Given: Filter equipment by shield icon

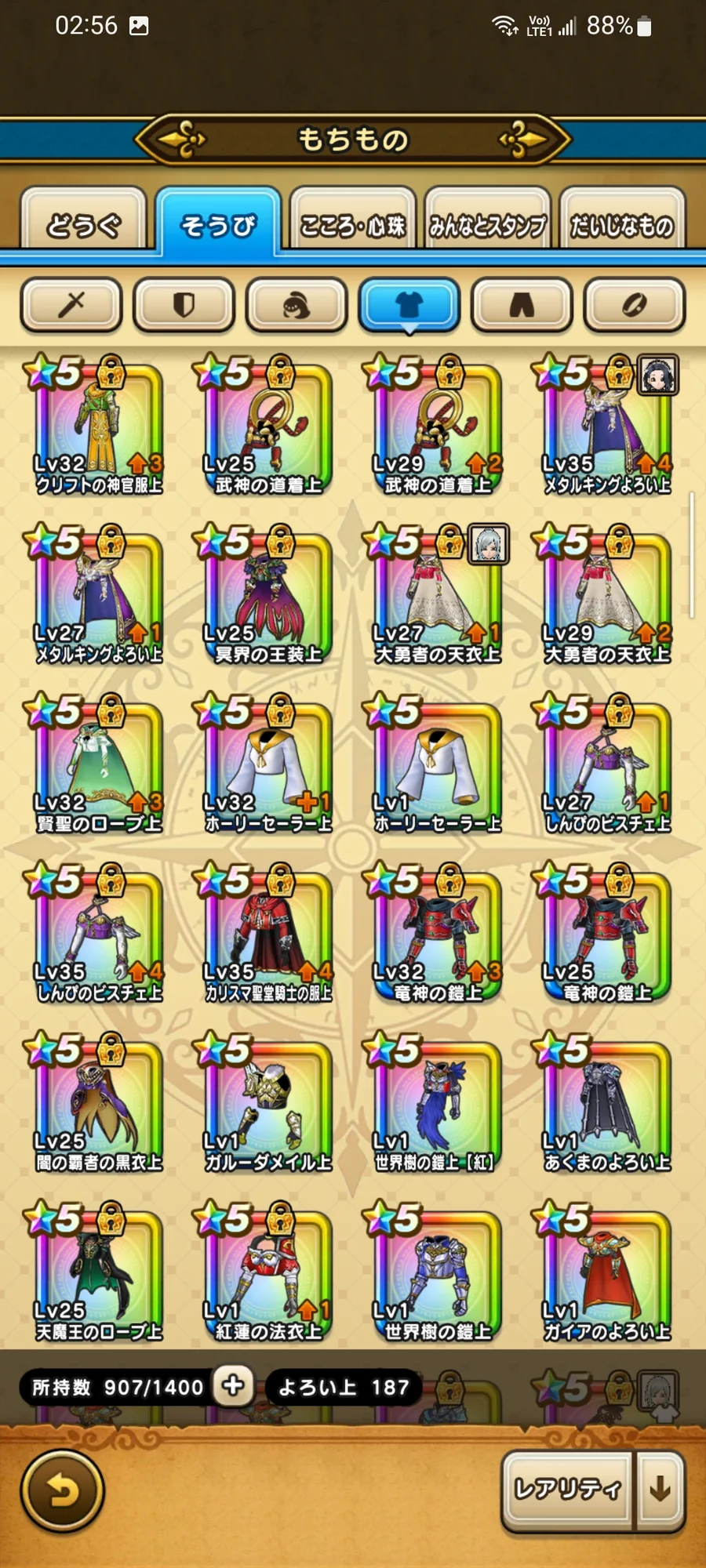Looking at the screenshot, I should (x=184, y=304).
